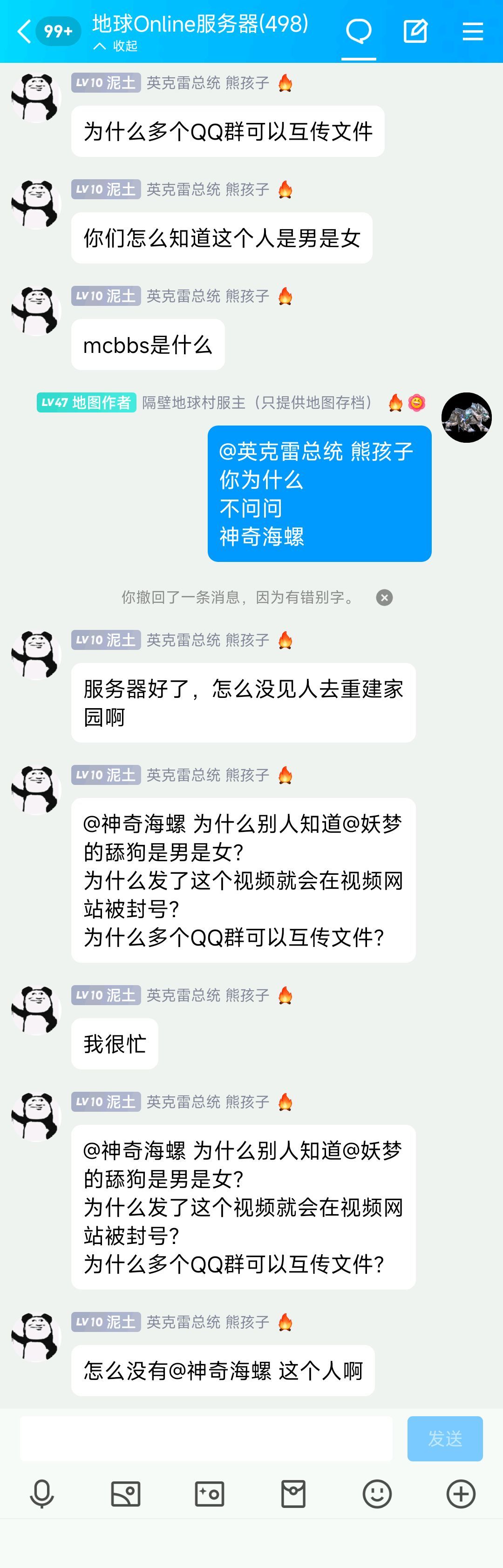Record a voice message with microphone
Screen dimensions: 503x1568
click(42, 1494)
